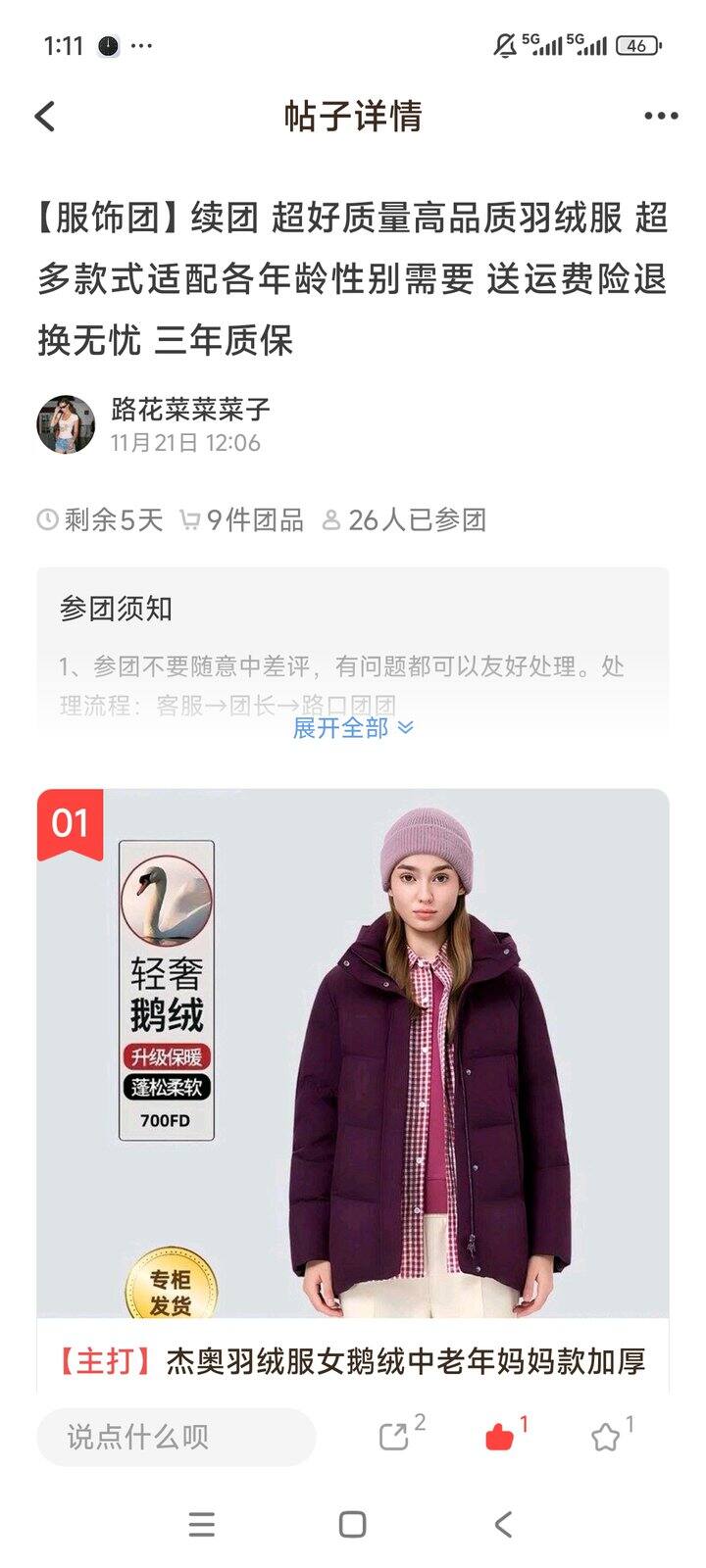Open 路花菜菜菜子's profile avatar

(66, 425)
